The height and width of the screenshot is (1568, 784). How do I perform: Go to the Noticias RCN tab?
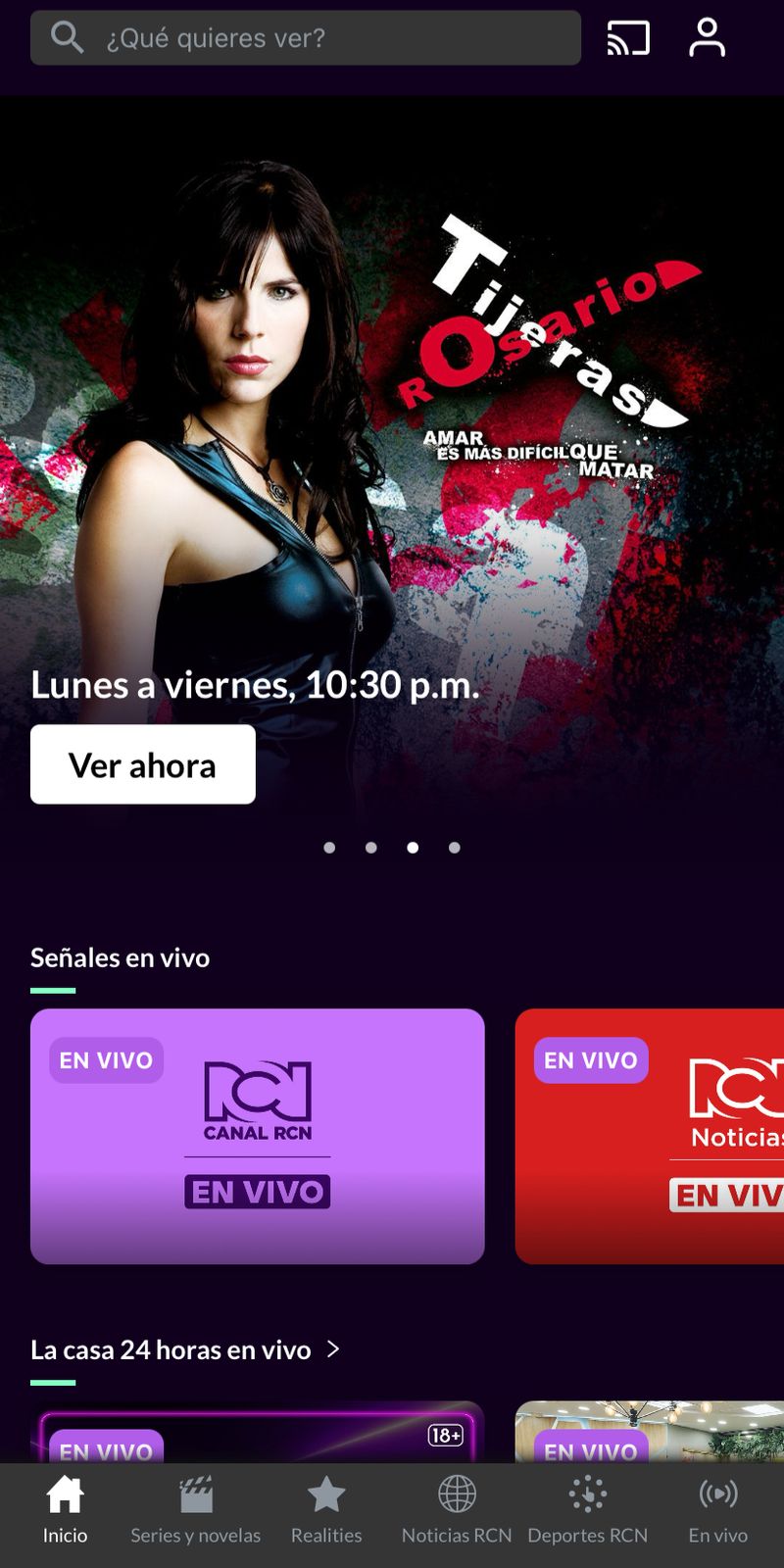pos(457,1511)
